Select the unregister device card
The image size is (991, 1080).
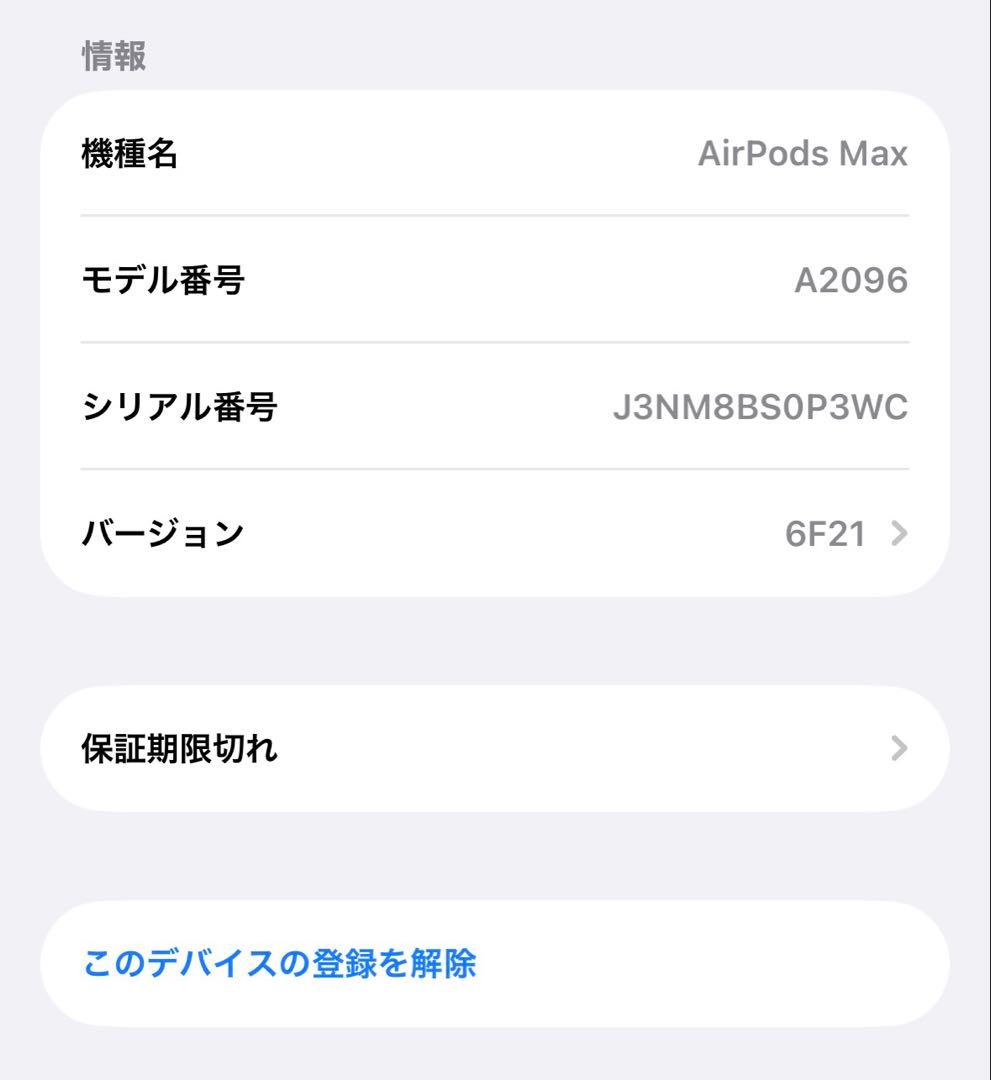click(495, 964)
